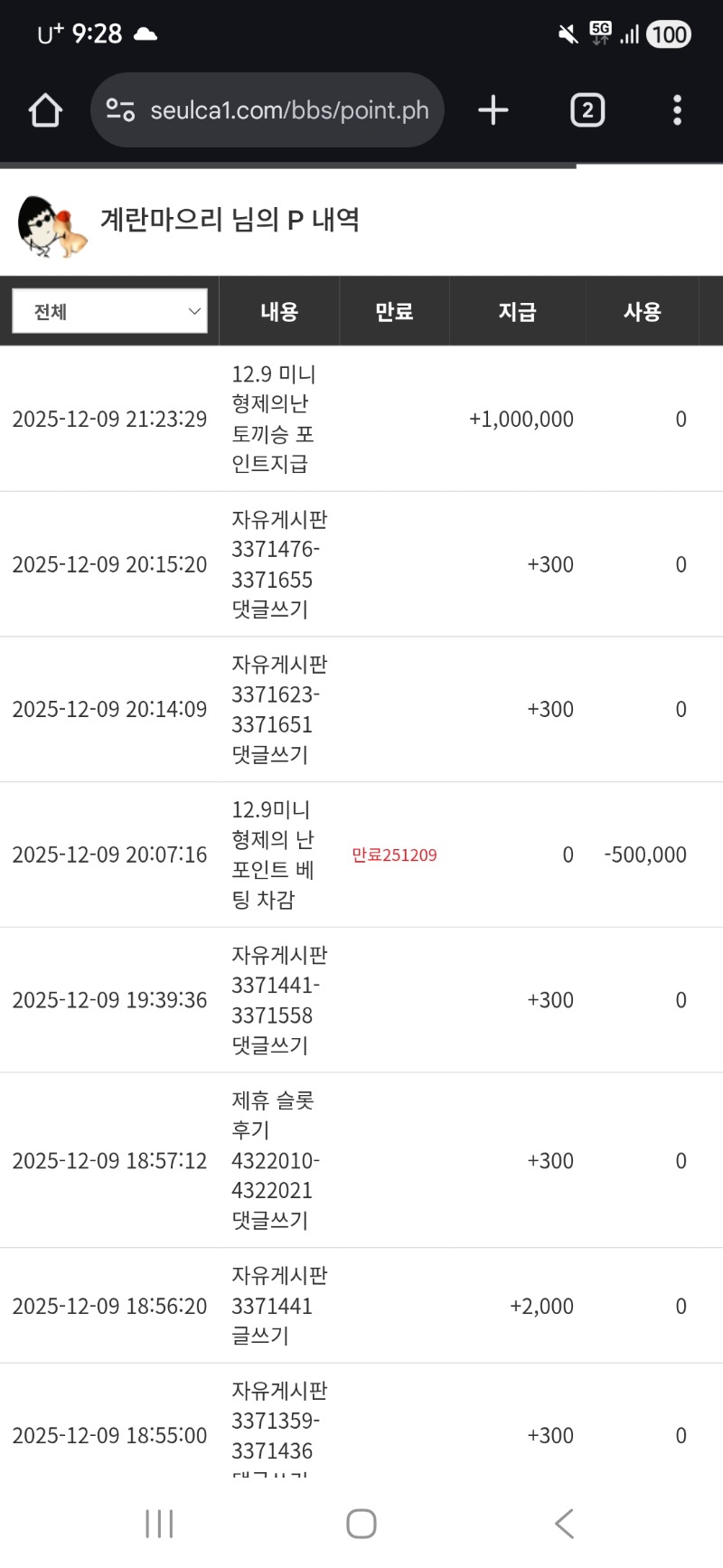Image resolution: width=723 pixels, height=1568 pixels.
Task: Tap the Home icon in the browser toolbar
Action: [44, 109]
